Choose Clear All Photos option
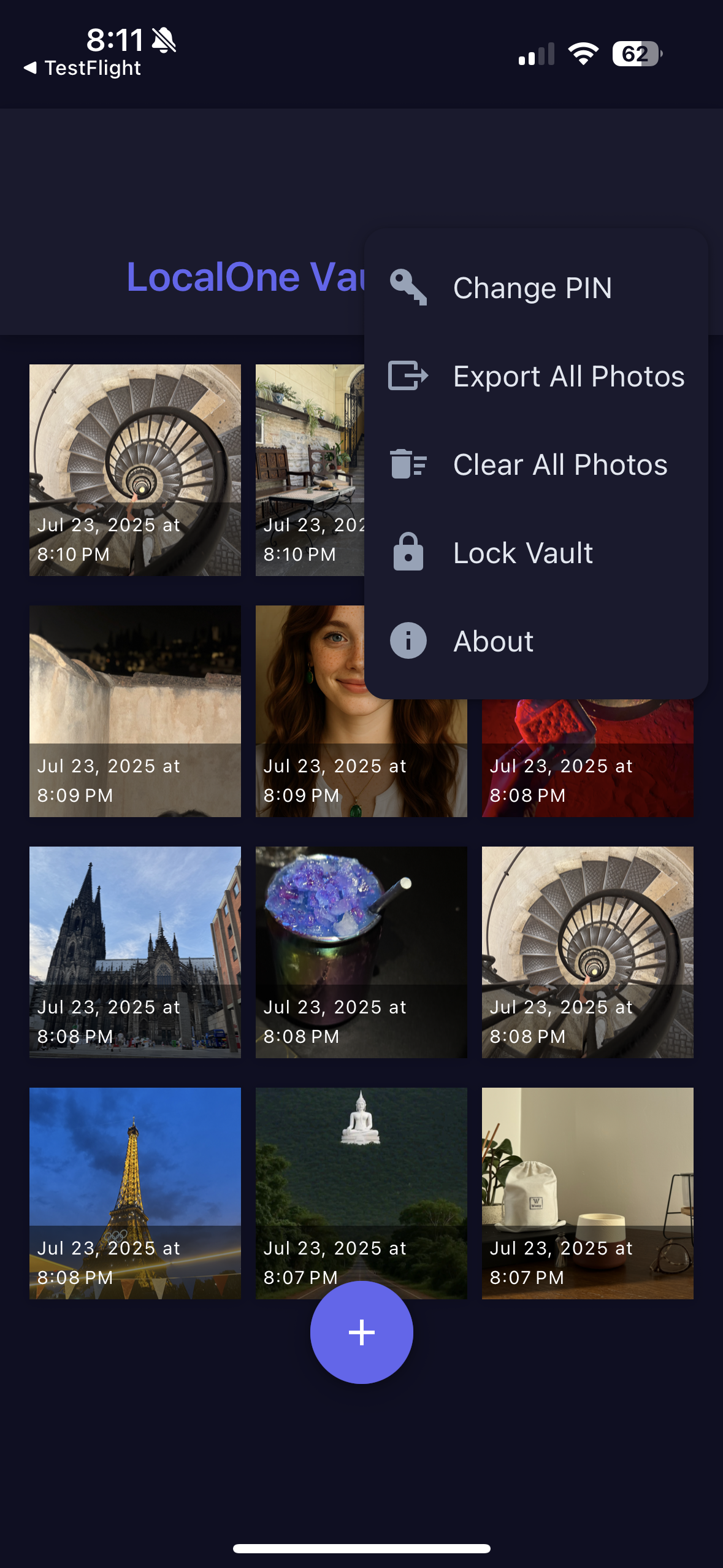 point(560,464)
